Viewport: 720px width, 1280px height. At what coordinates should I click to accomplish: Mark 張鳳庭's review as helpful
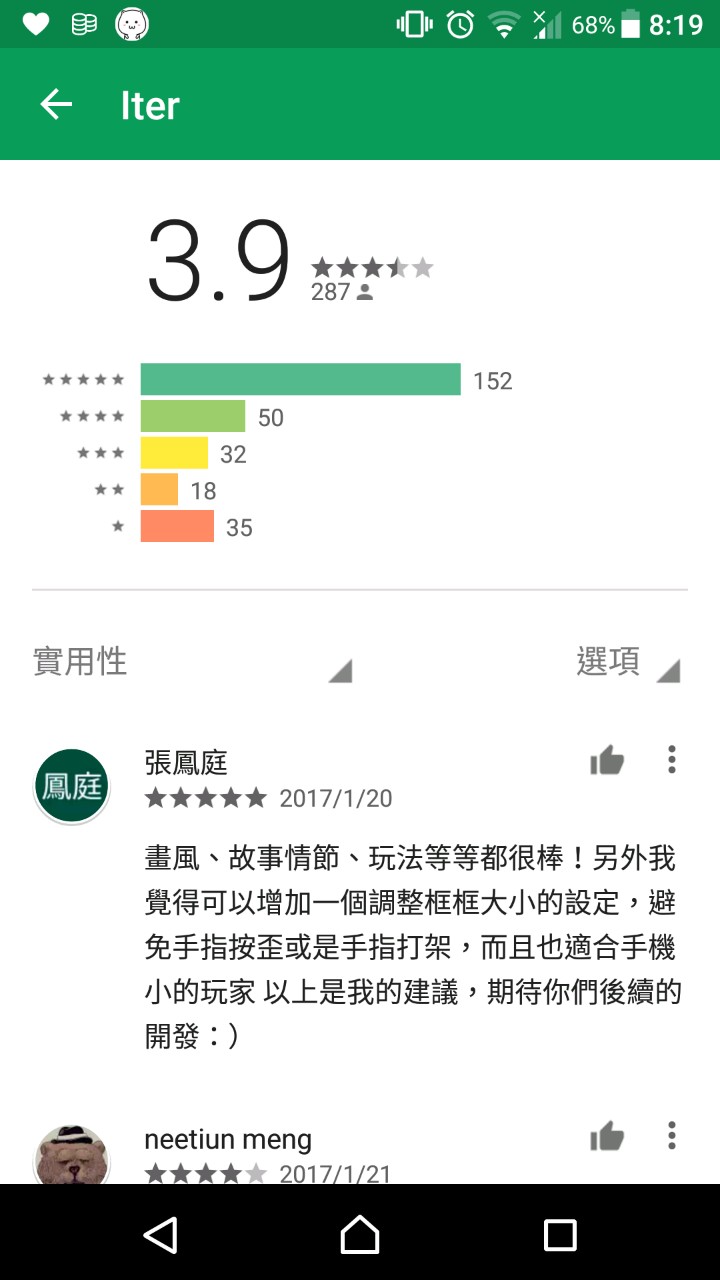pos(607,761)
